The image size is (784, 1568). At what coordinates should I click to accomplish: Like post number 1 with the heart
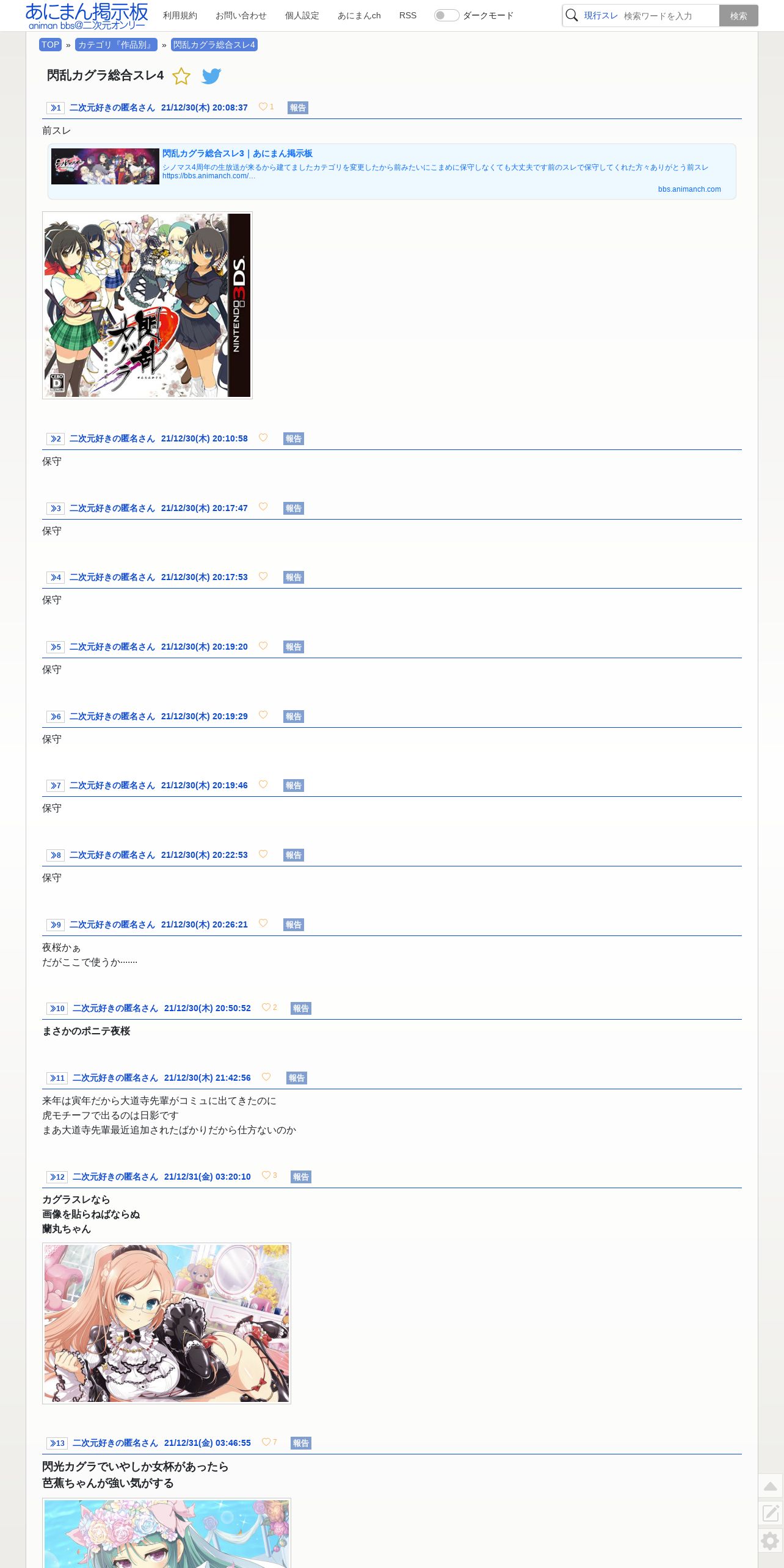pyautogui.click(x=263, y=107)
